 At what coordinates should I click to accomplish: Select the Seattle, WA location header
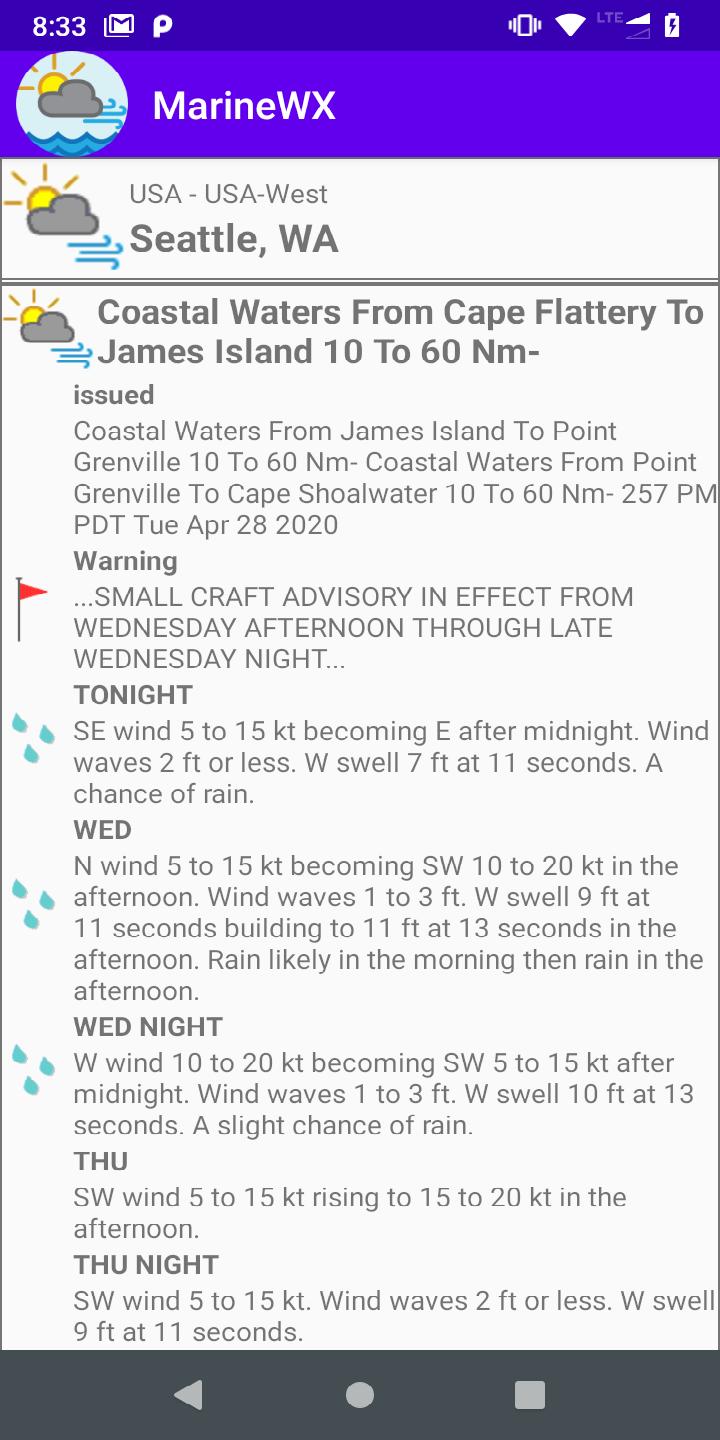click(234, 239)
